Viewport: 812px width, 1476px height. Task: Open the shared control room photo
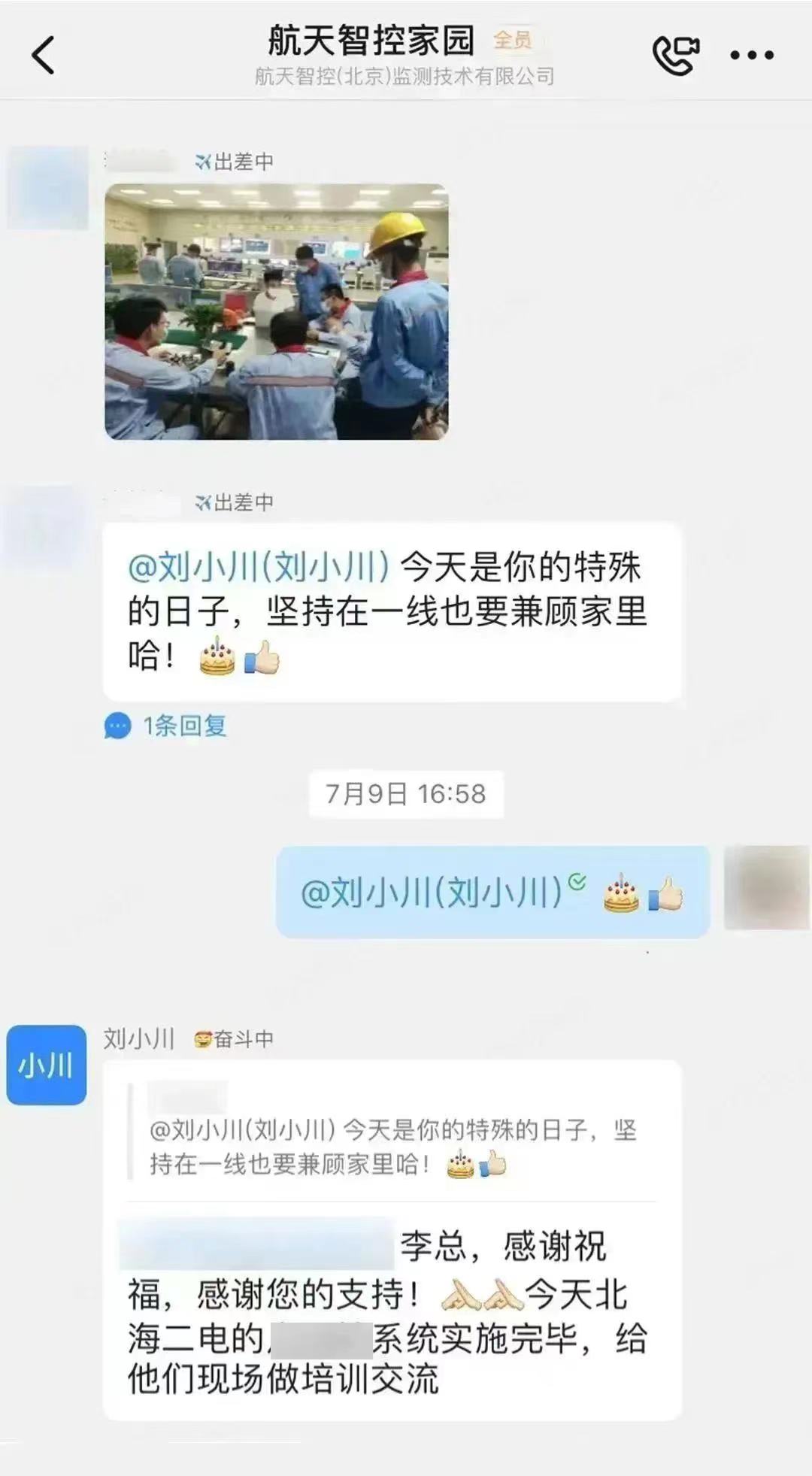[x=276, y=311]
